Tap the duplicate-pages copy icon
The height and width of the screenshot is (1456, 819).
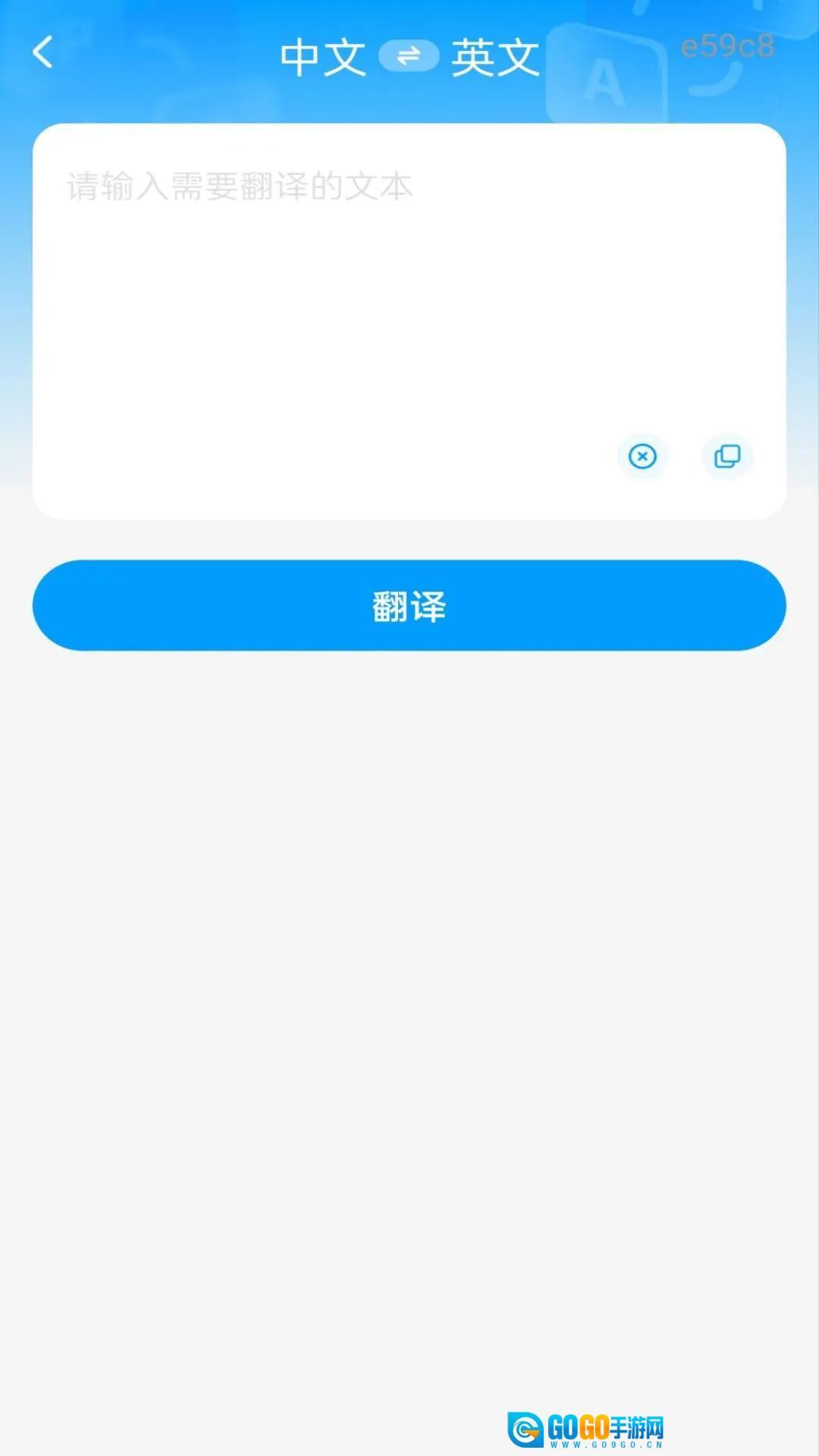click(x=726, y=455)
